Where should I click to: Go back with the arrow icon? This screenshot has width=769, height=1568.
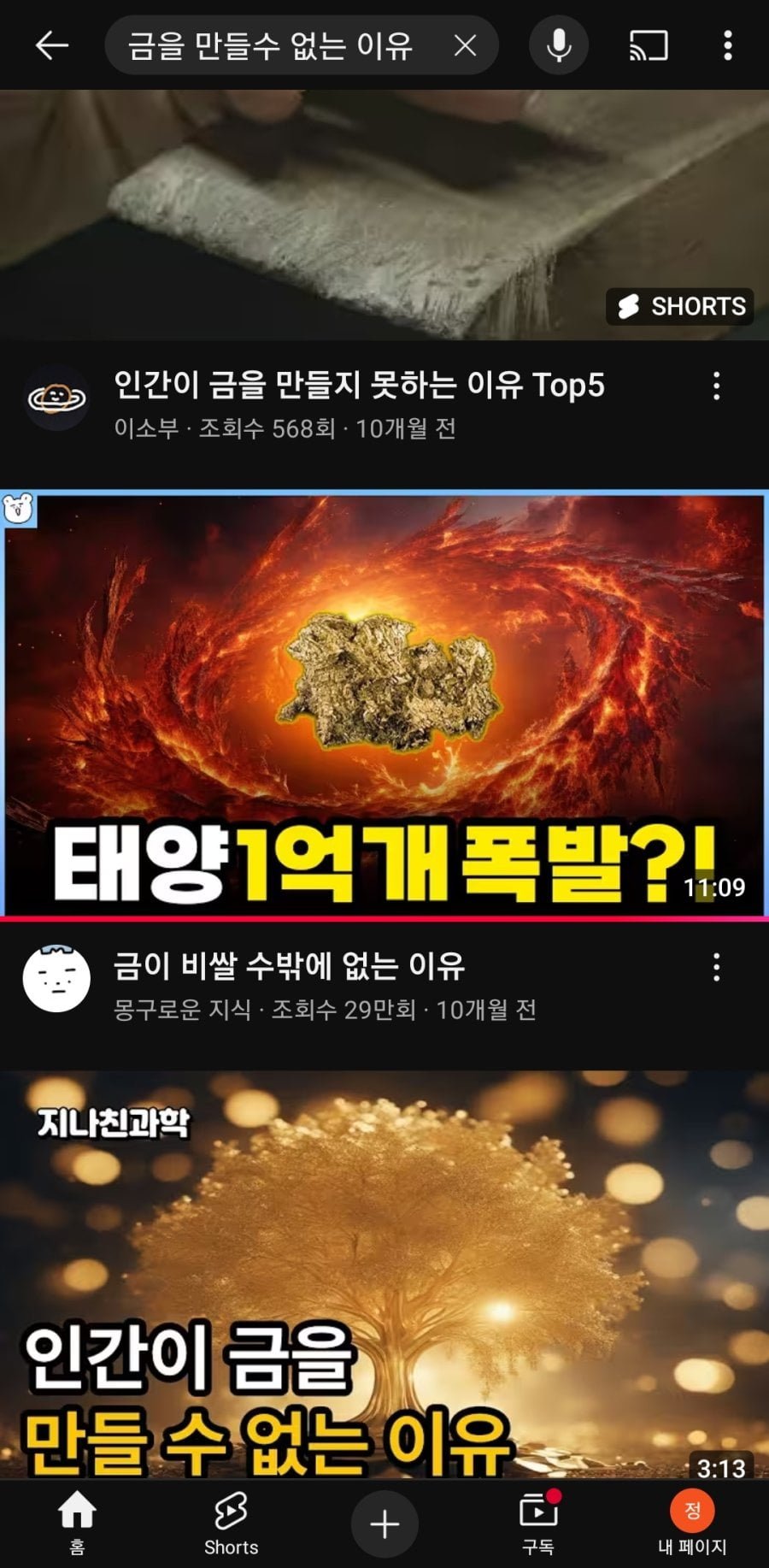[x=51, y=45]
